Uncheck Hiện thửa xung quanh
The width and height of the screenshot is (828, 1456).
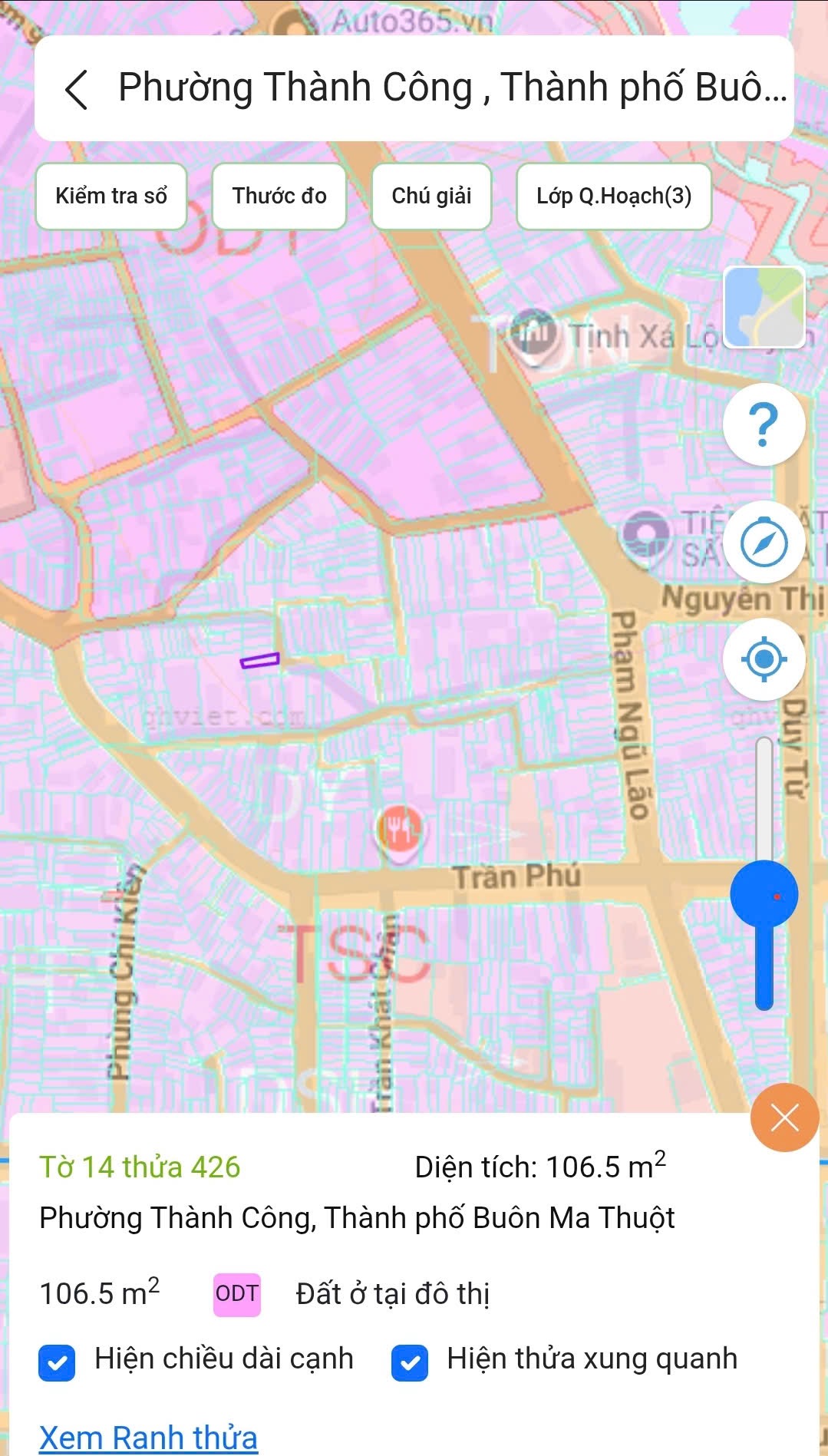tap(410, 1363)
